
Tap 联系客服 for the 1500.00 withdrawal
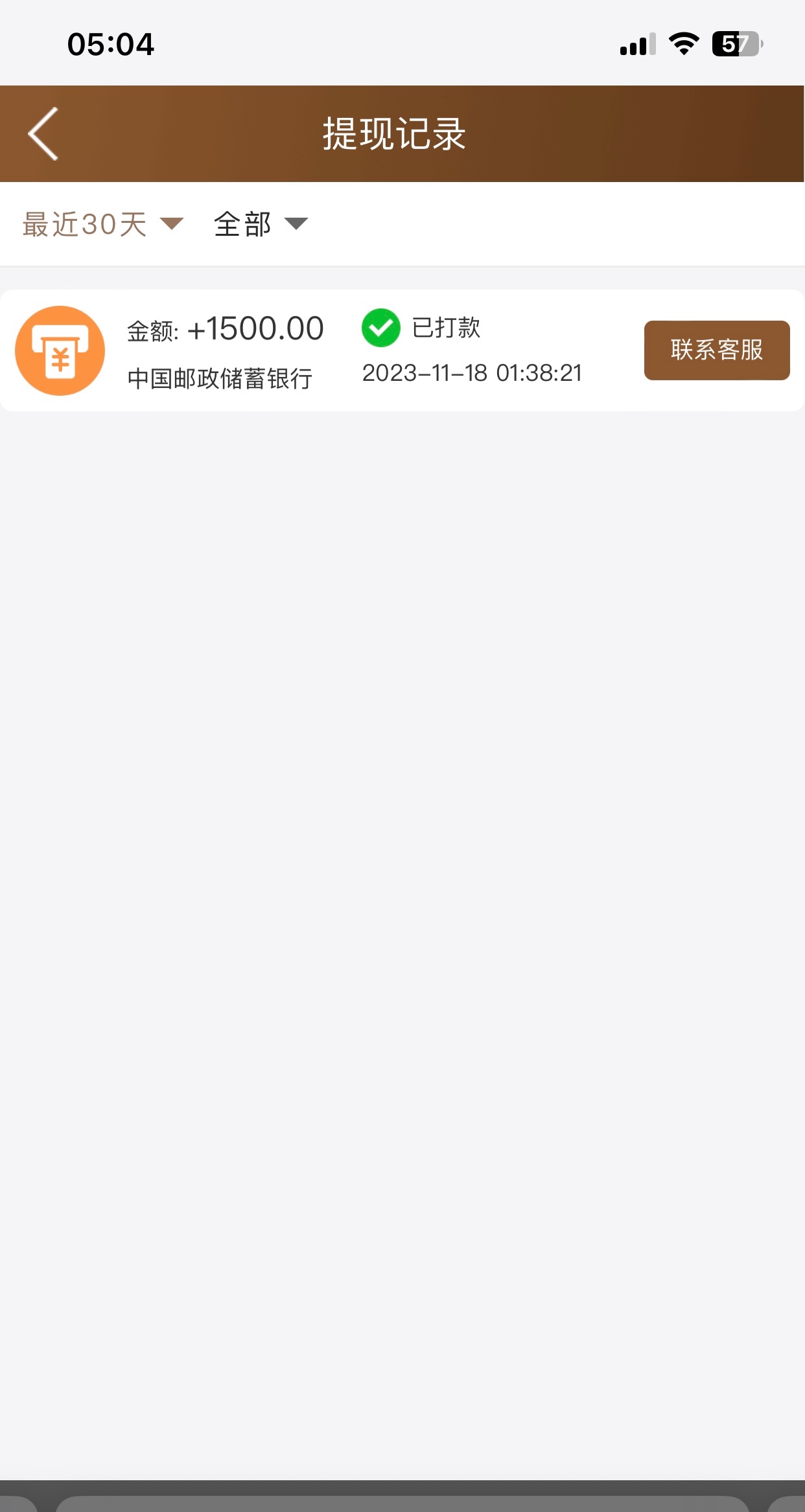pyautogui.click(x=716, y=350)
